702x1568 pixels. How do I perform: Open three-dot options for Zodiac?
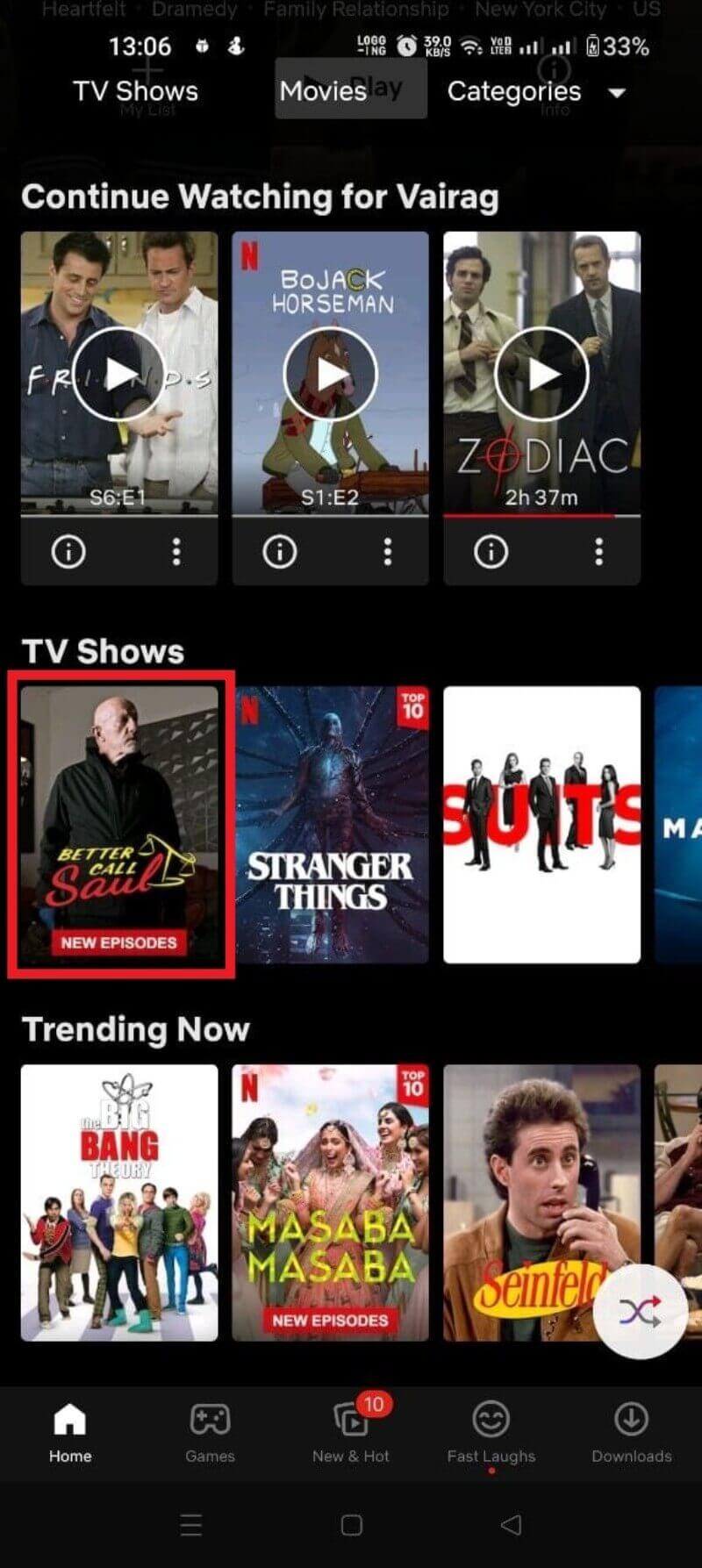(x=598, y=551)
